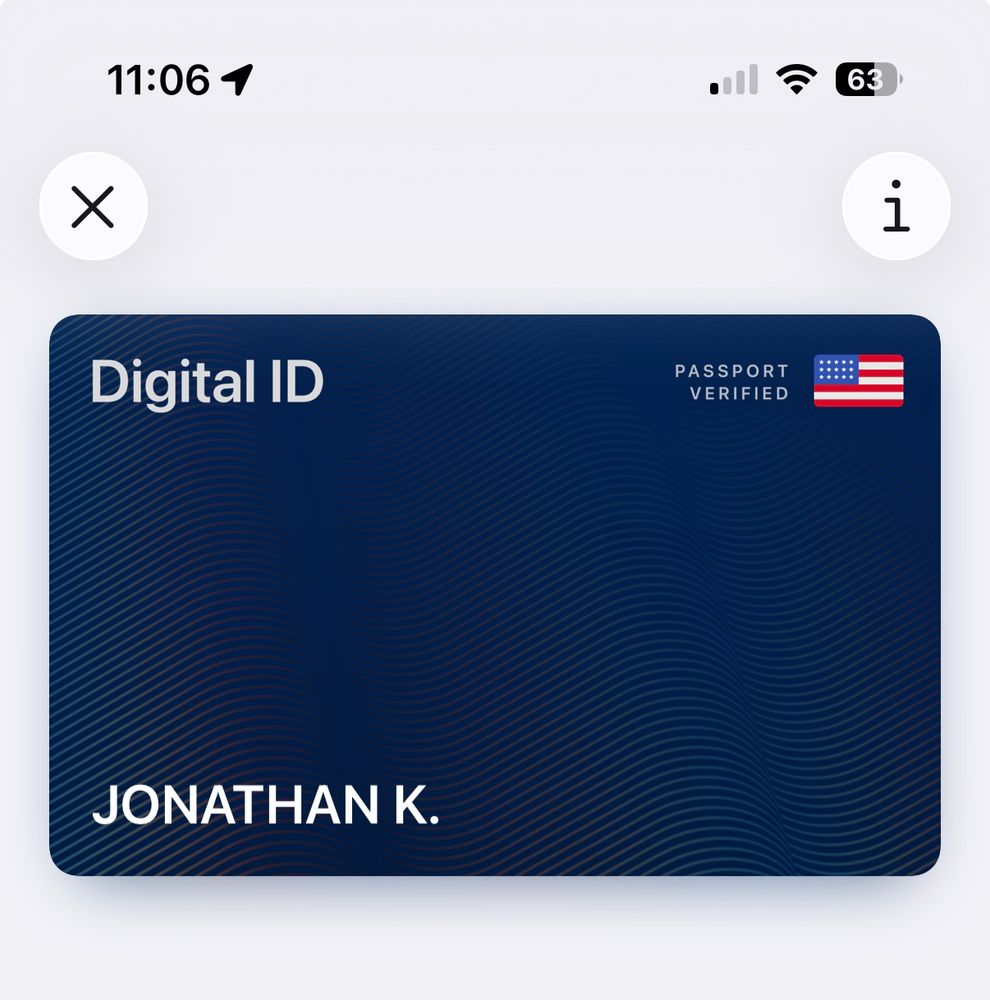Tap the Passport Verified label
Viewport: 990px width, 1000px height.
[x=732, y=380]
